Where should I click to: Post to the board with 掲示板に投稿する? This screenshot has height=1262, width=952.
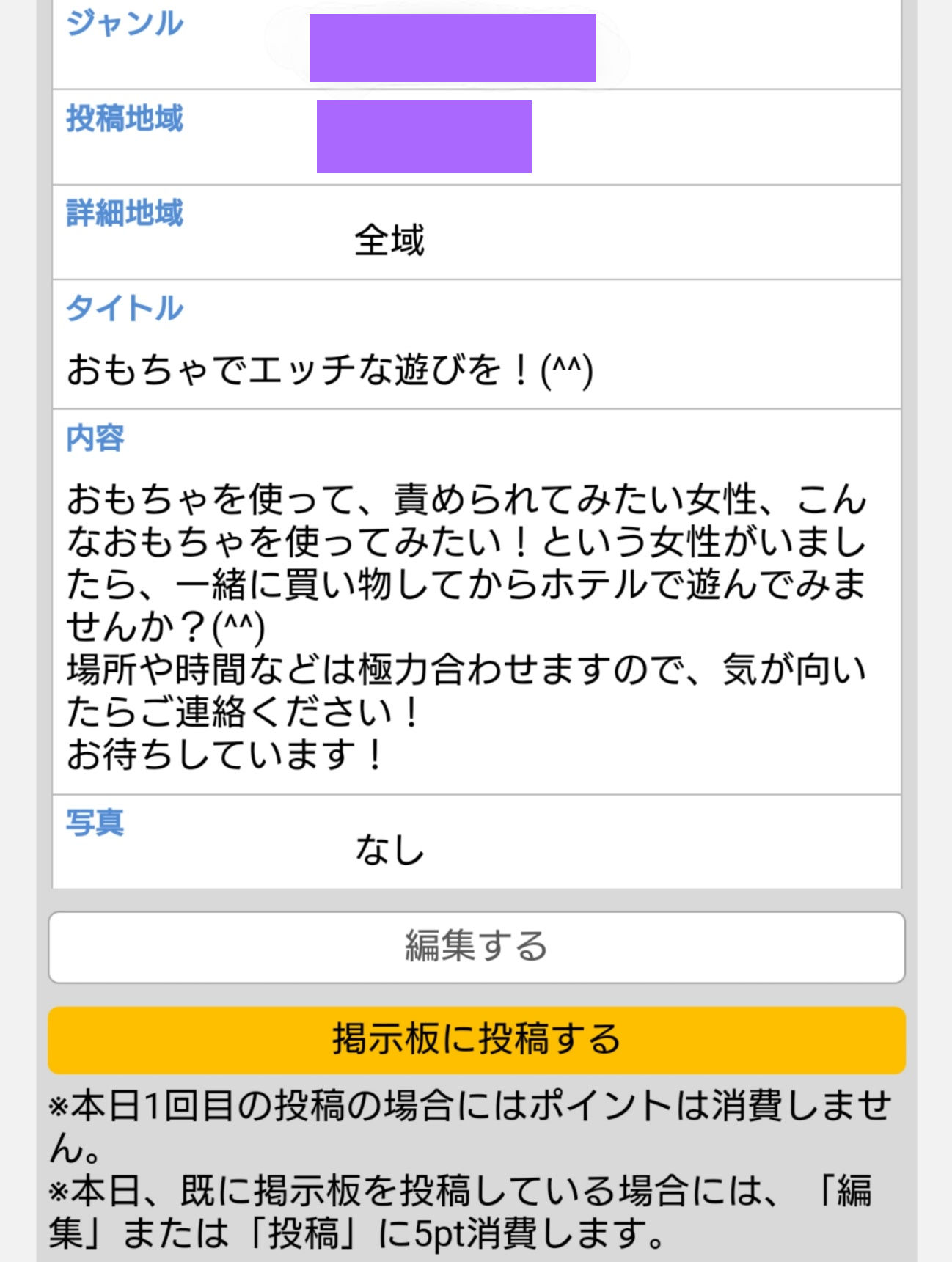click(x=476, y=1040)
